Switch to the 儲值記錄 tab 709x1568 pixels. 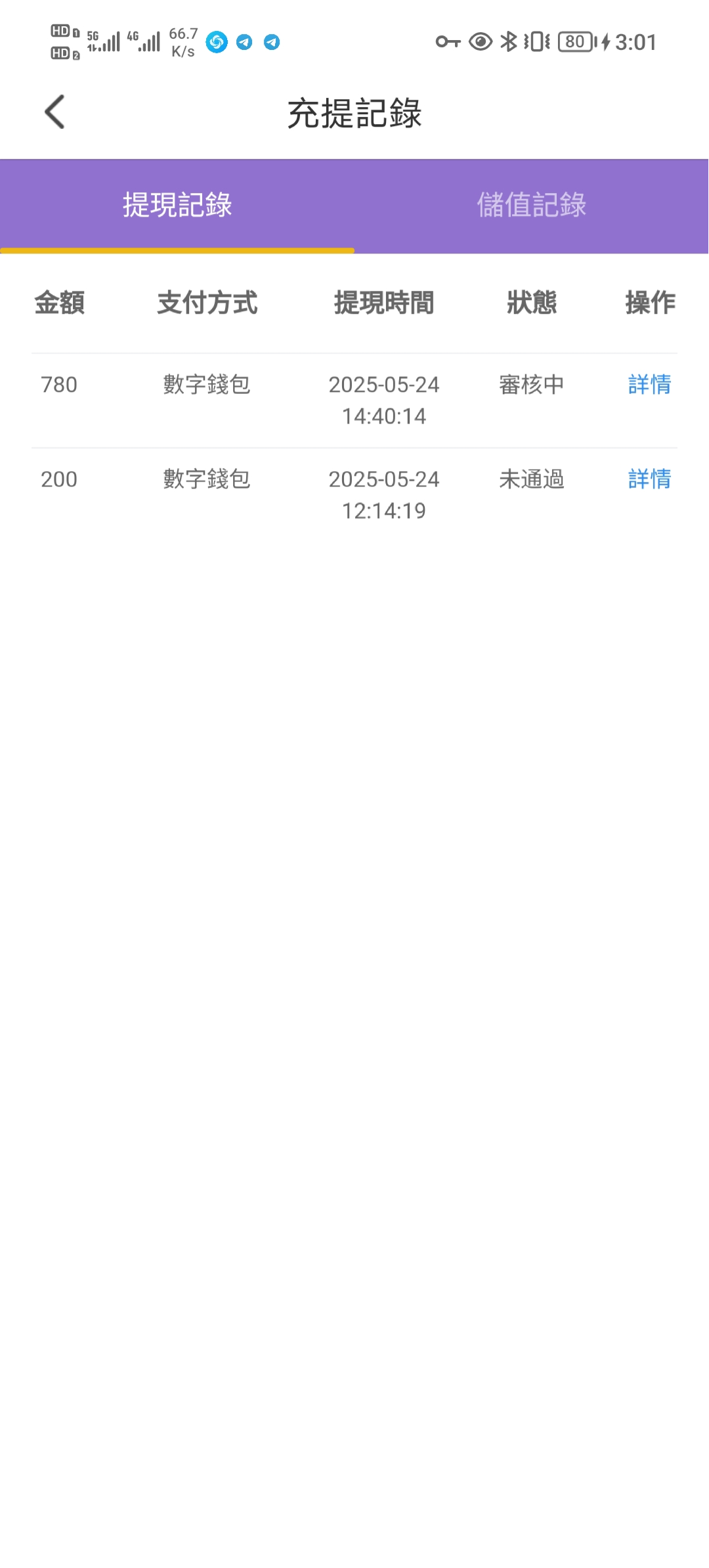click(x=532, y=204)
